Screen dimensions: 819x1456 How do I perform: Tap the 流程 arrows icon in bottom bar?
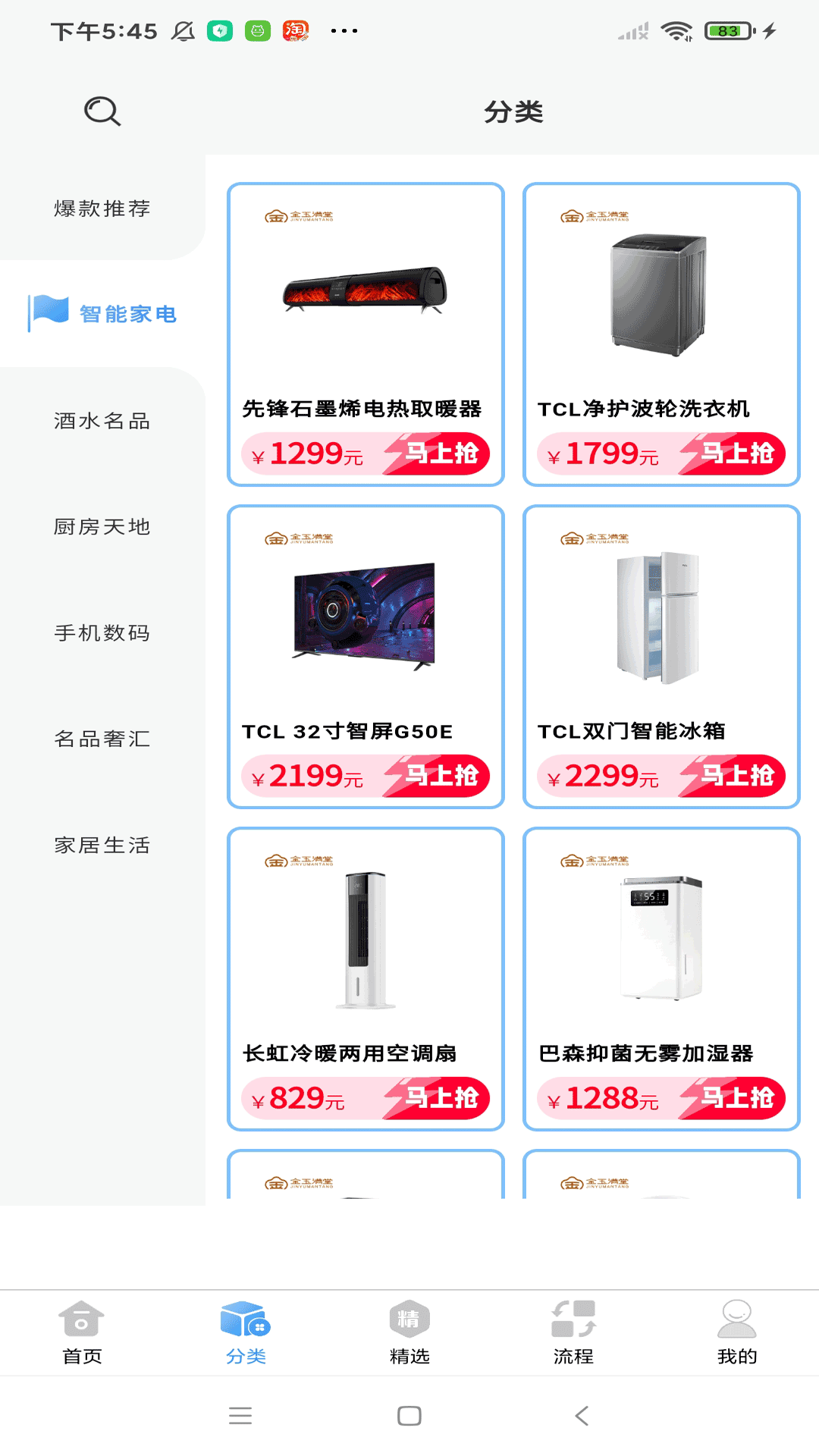click(x=573, y=1319)
